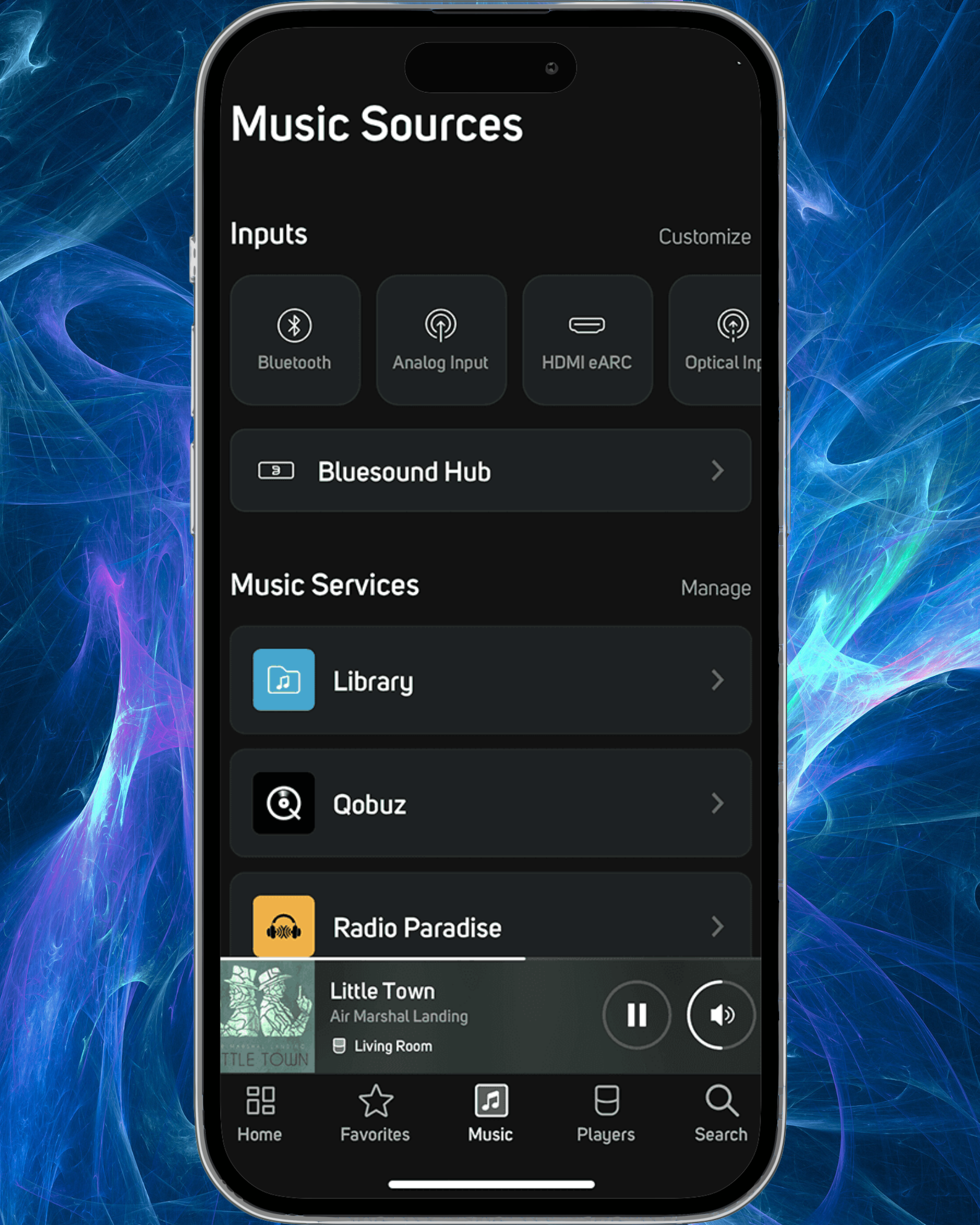Open Bluesound Hub
Viewport: 980px width, 1225px height.
point(490,471)
